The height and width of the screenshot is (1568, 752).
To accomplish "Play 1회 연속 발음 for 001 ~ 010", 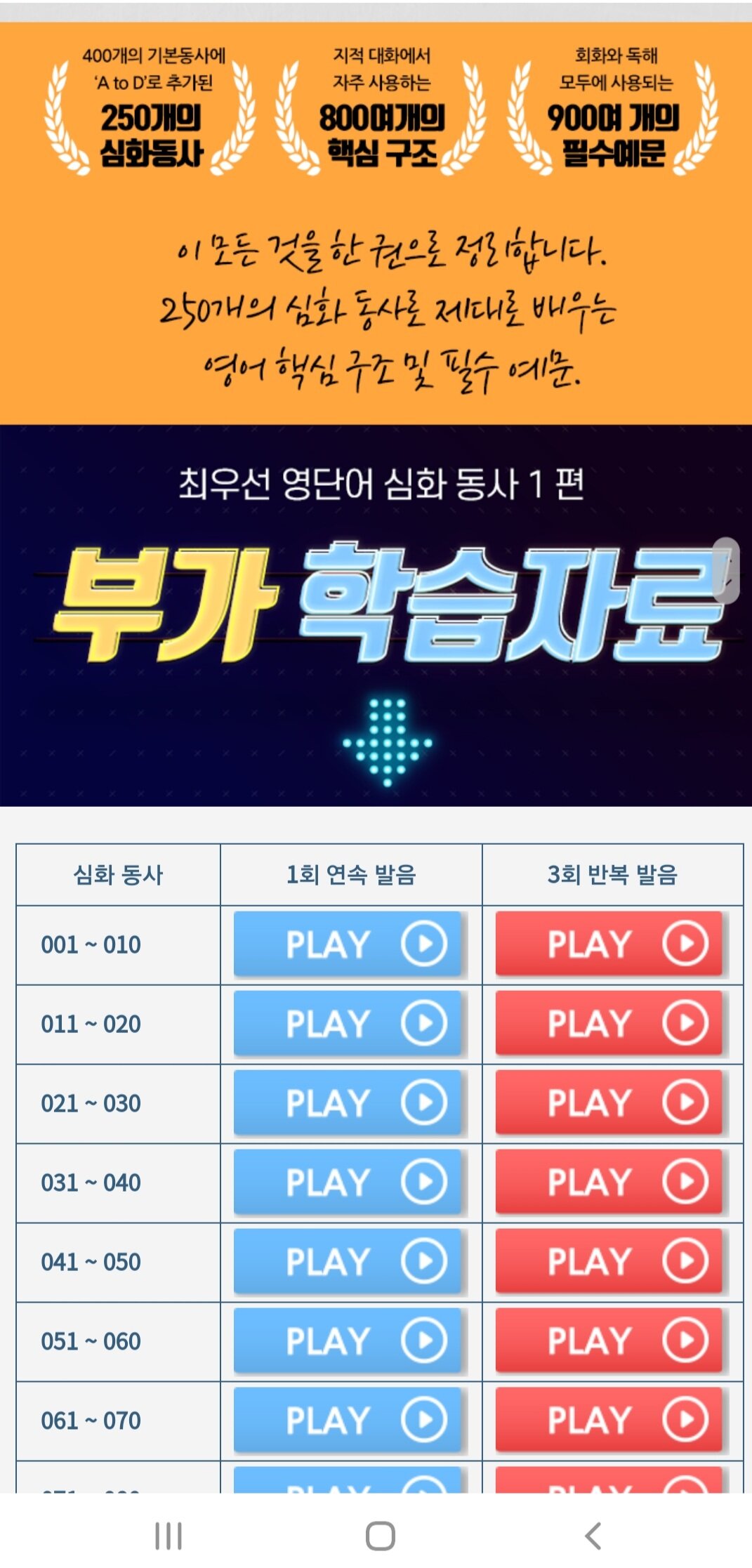I will click(x=348, y=944).
